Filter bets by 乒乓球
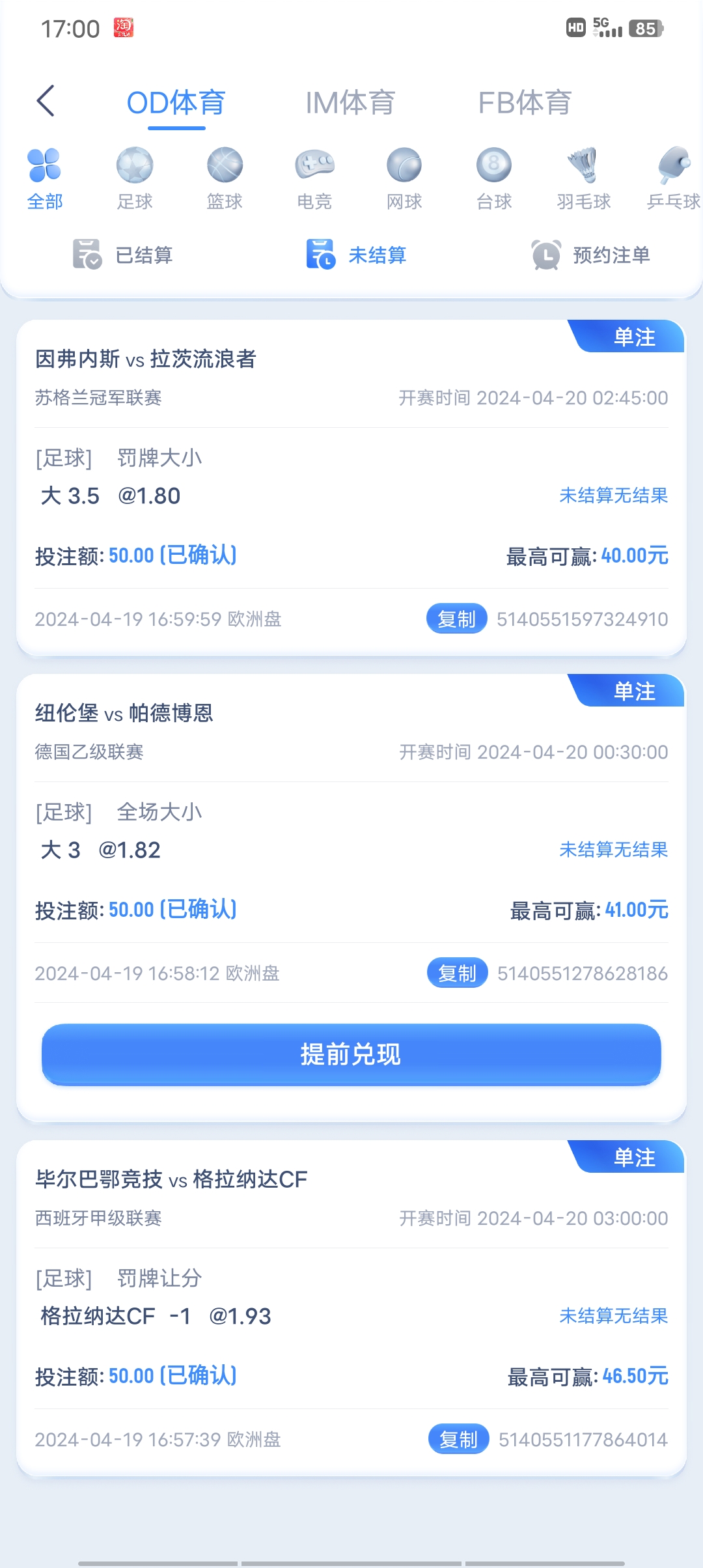Screen dimensions: 703x1568 [673, 177]
